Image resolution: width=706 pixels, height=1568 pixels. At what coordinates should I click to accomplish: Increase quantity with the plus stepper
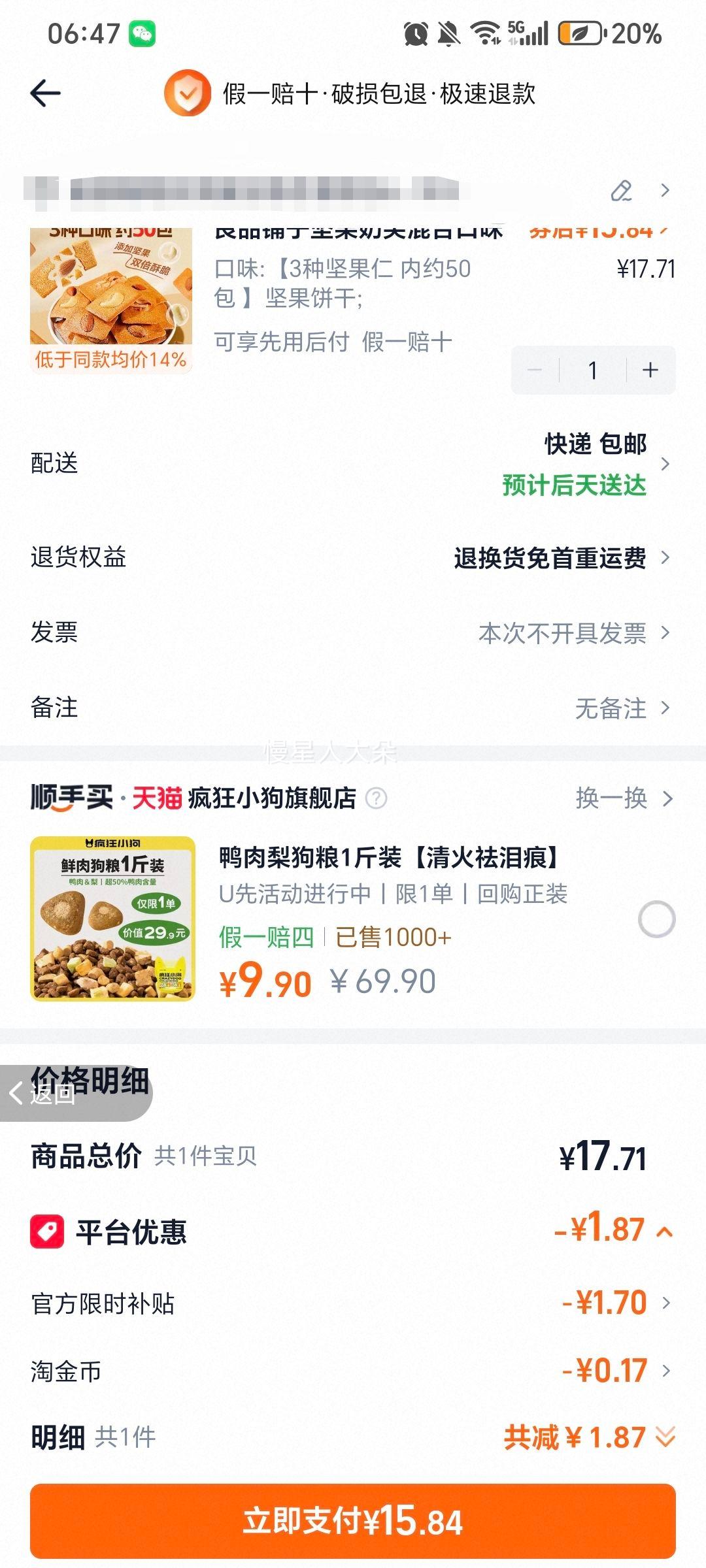click(x=649, y=370)
